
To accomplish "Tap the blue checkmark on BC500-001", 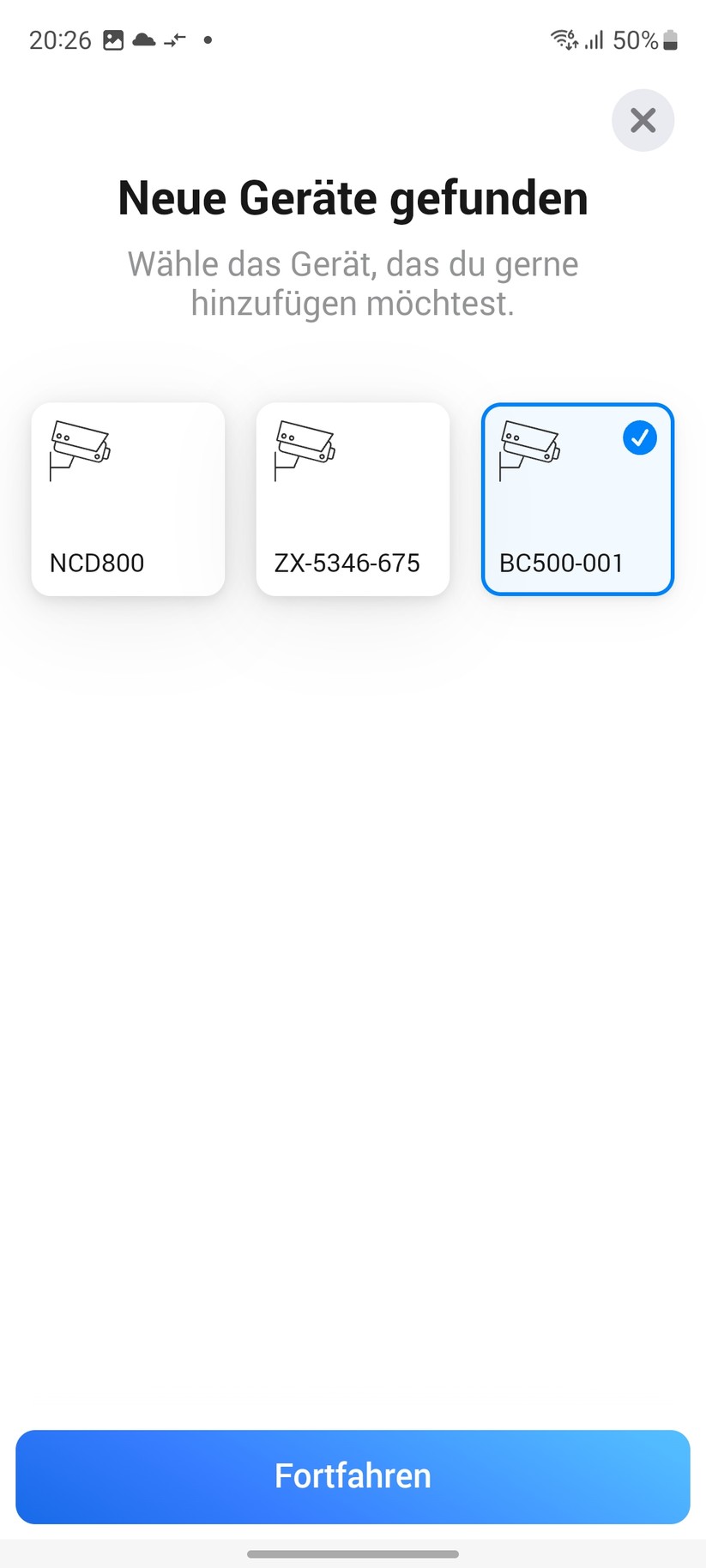I will 639,438.
